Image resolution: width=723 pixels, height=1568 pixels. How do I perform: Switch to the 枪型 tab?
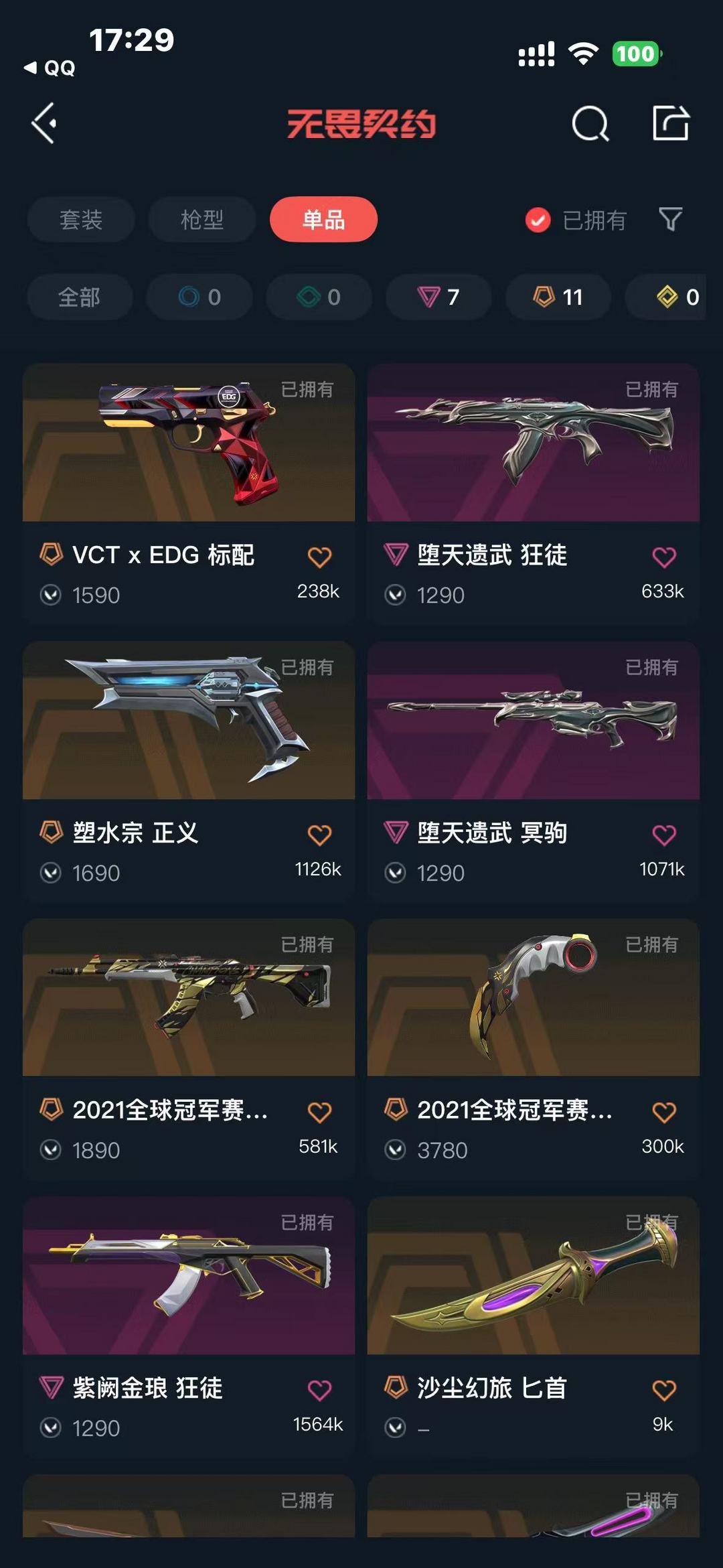[x=202, y=219]
